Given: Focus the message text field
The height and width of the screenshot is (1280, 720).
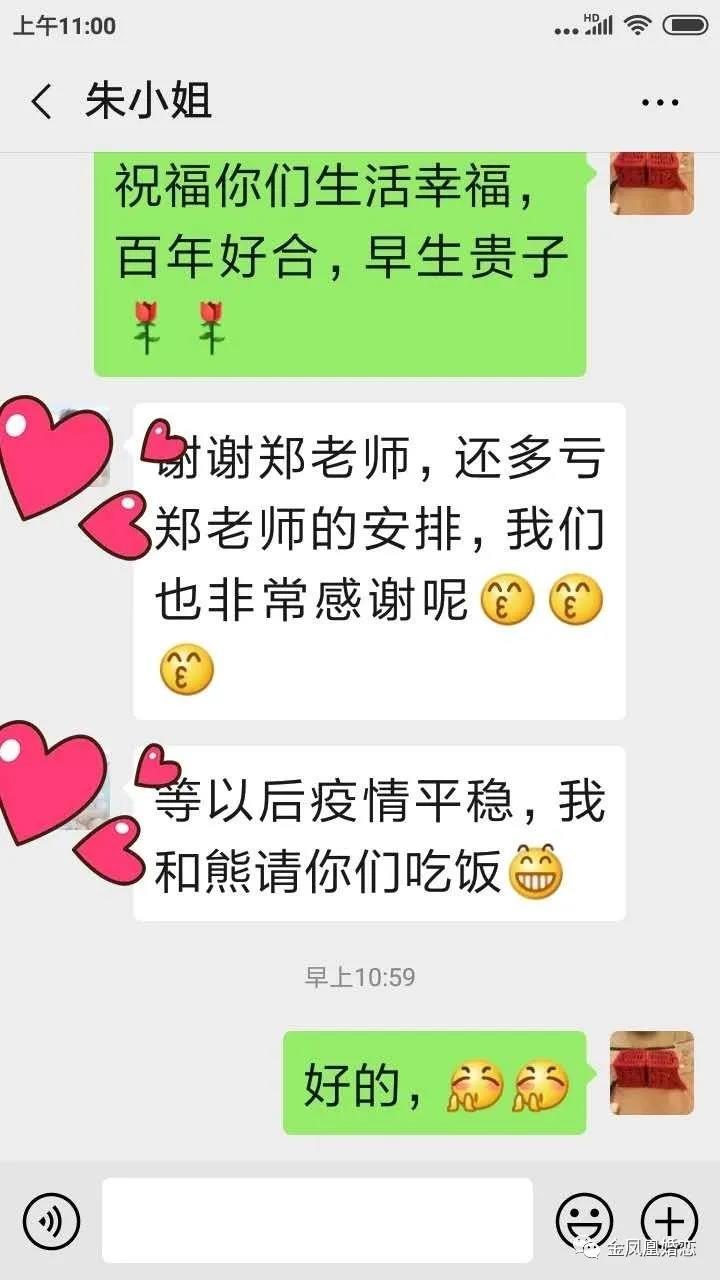Looking at the screenshot, I should pos(317,1220).
